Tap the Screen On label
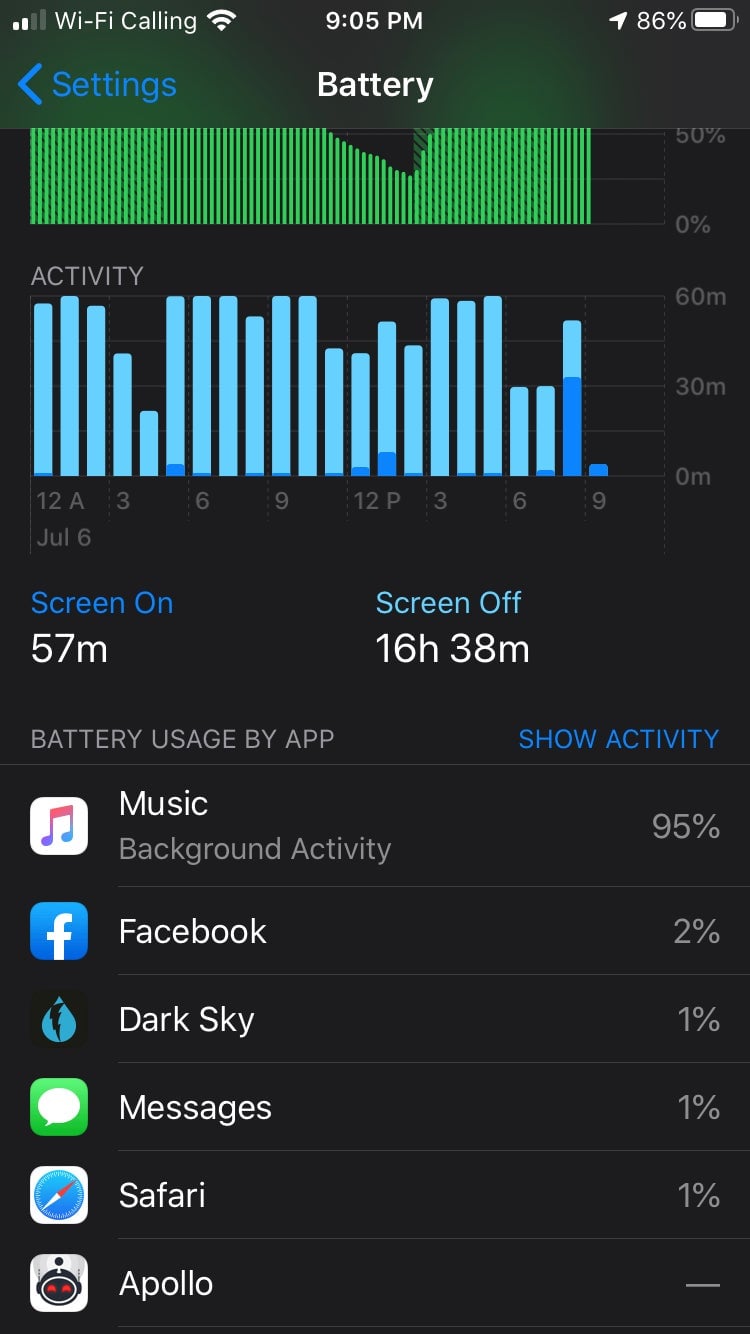 102,602
